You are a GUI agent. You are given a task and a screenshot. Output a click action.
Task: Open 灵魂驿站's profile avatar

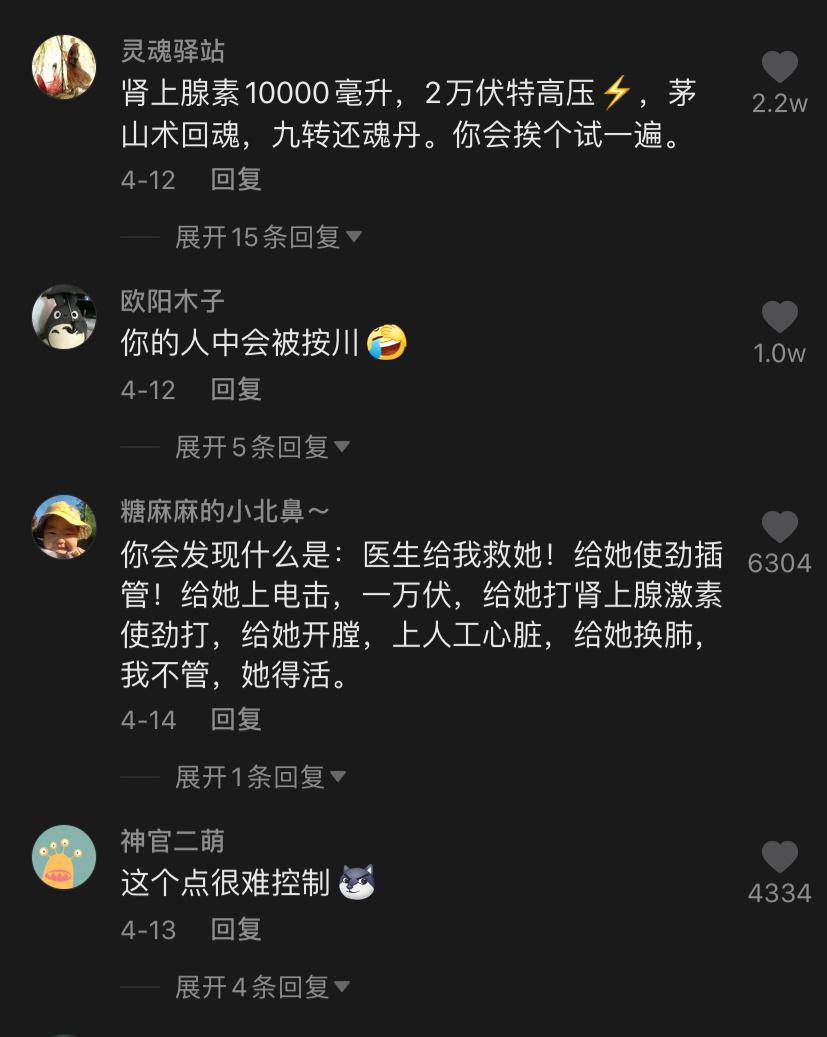click(64, 67)
